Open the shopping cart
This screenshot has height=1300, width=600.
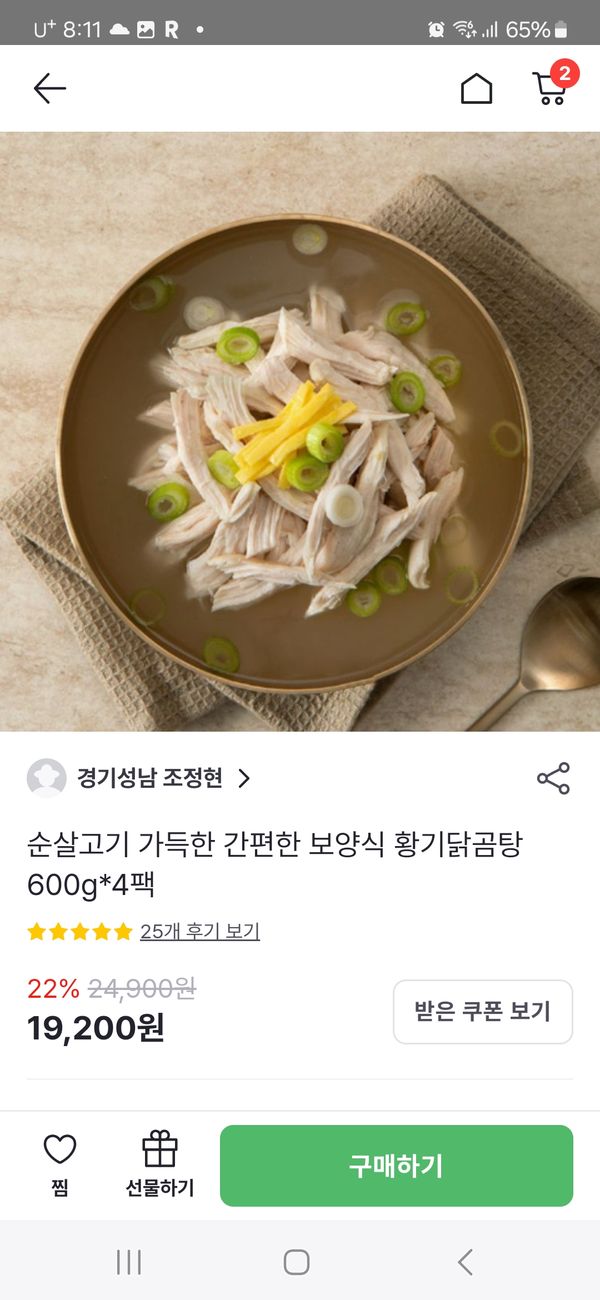point(549,87)
